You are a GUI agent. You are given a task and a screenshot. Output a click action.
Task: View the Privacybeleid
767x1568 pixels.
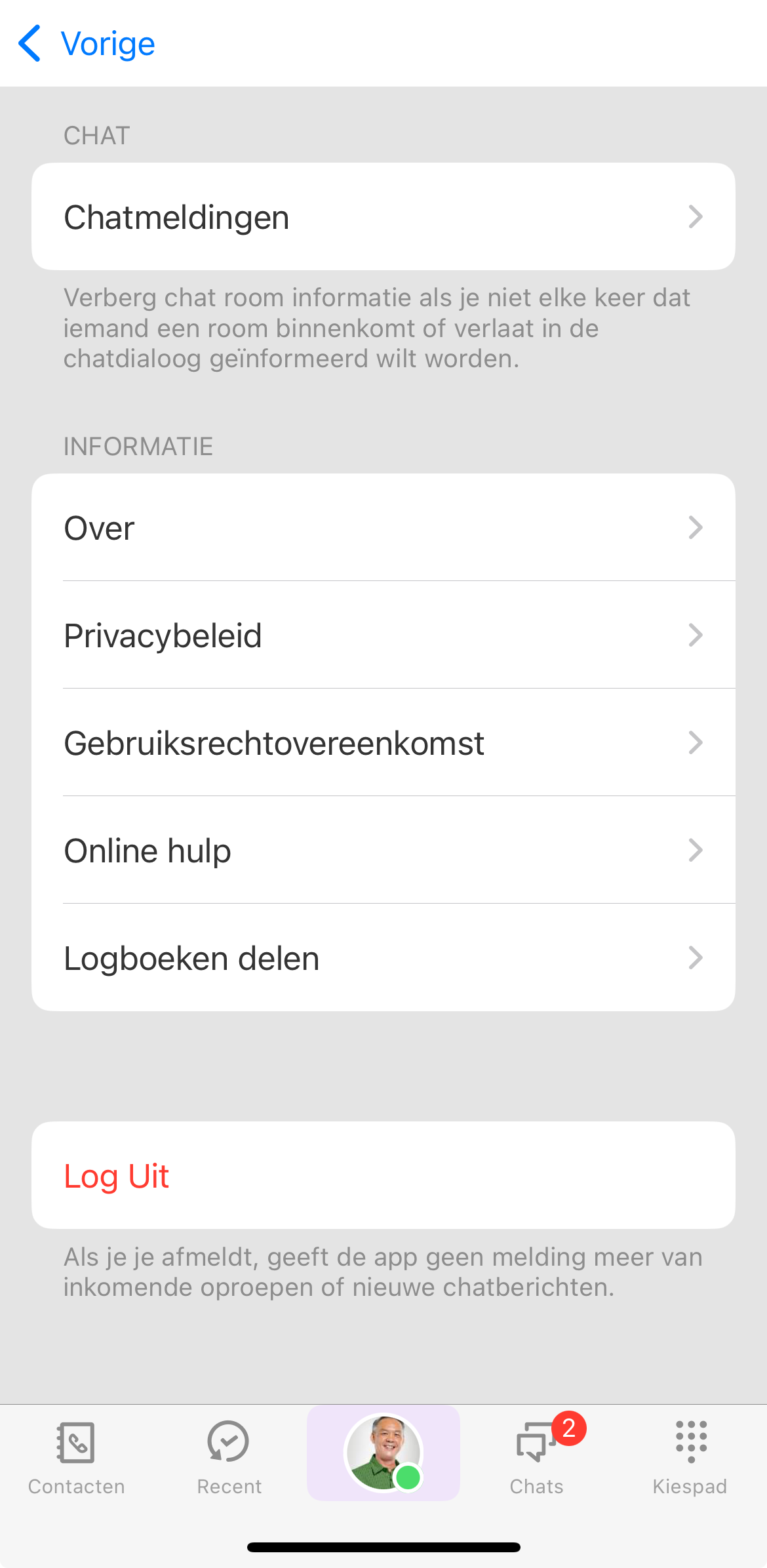(383, 635)
